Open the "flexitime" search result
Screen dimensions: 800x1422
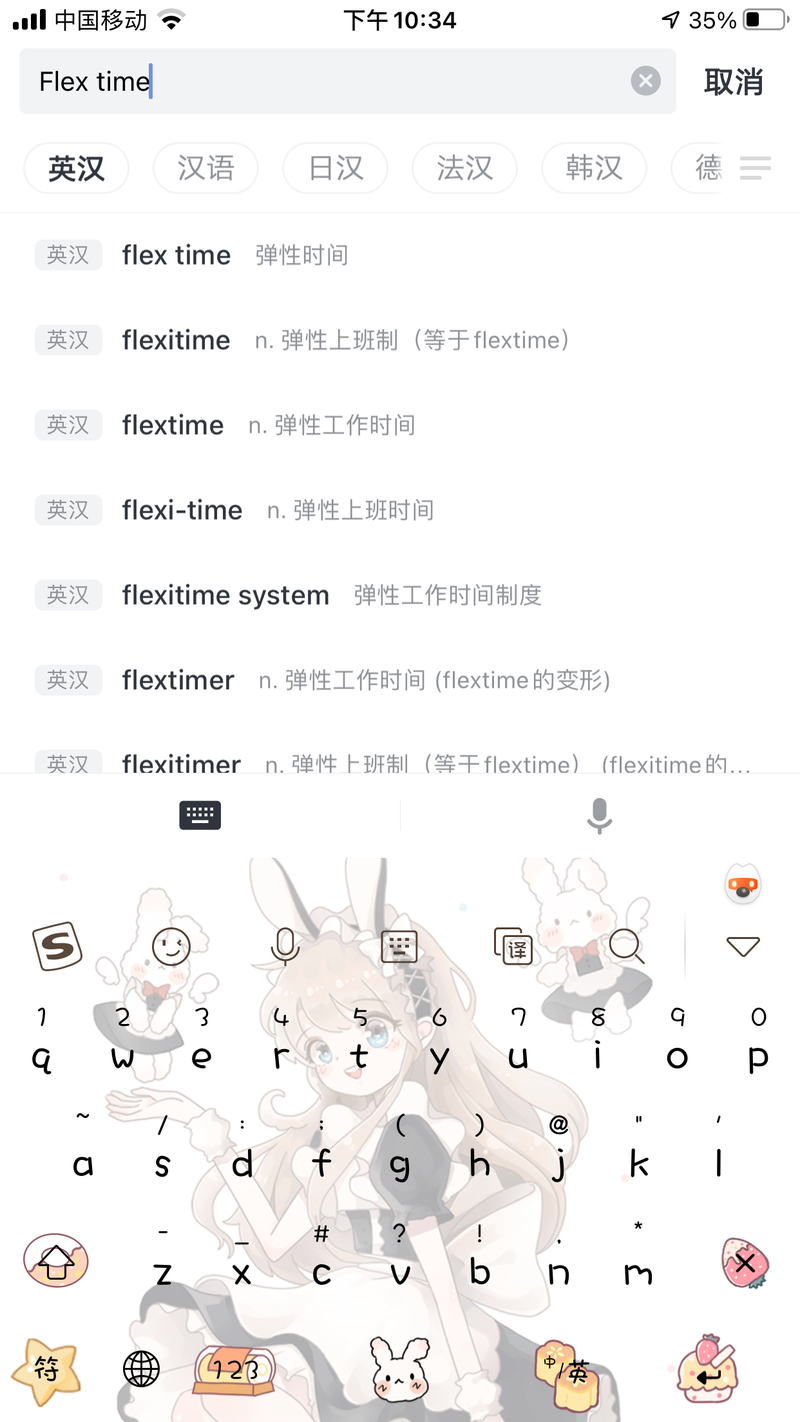(x=176, y=341)
